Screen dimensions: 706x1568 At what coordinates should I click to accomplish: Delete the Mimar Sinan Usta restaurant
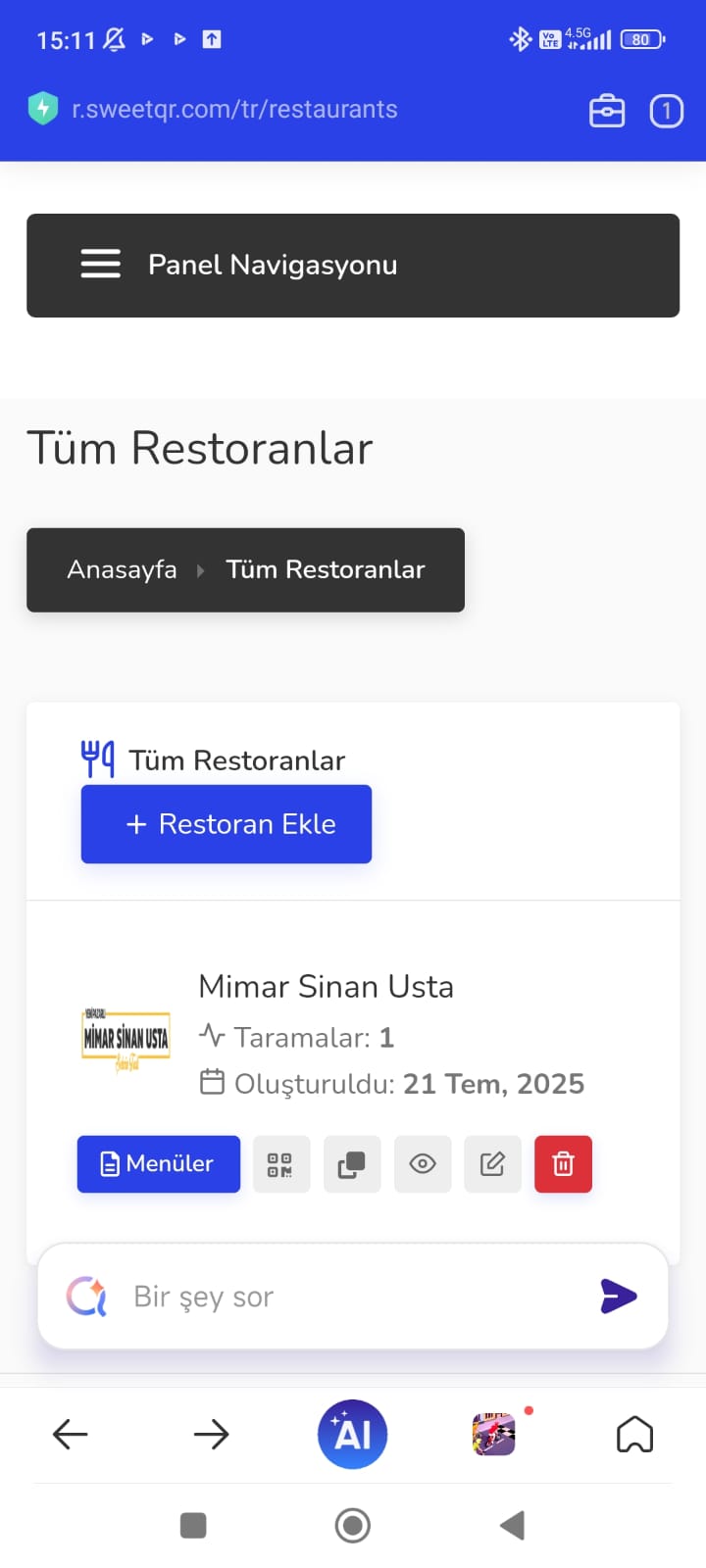[x=563, y=1164]
